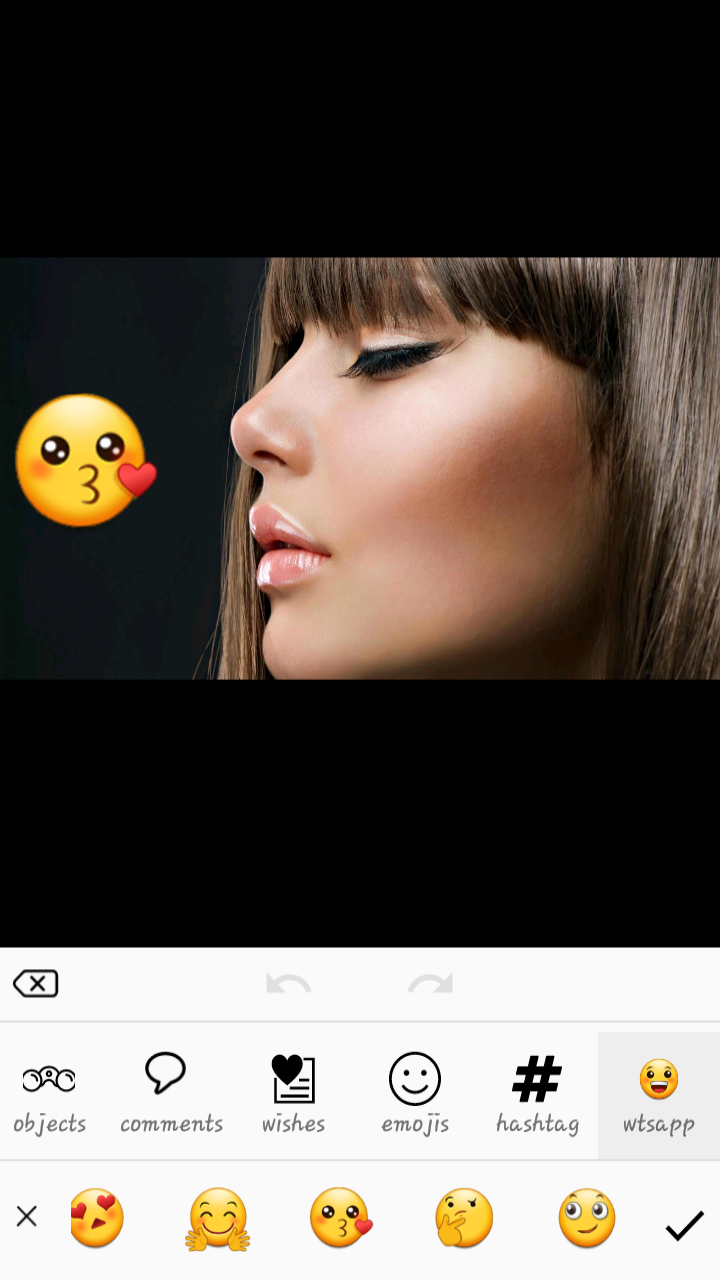Open the comments sticker category
The image size is (720, 1280).
(x=172, y=1097)
